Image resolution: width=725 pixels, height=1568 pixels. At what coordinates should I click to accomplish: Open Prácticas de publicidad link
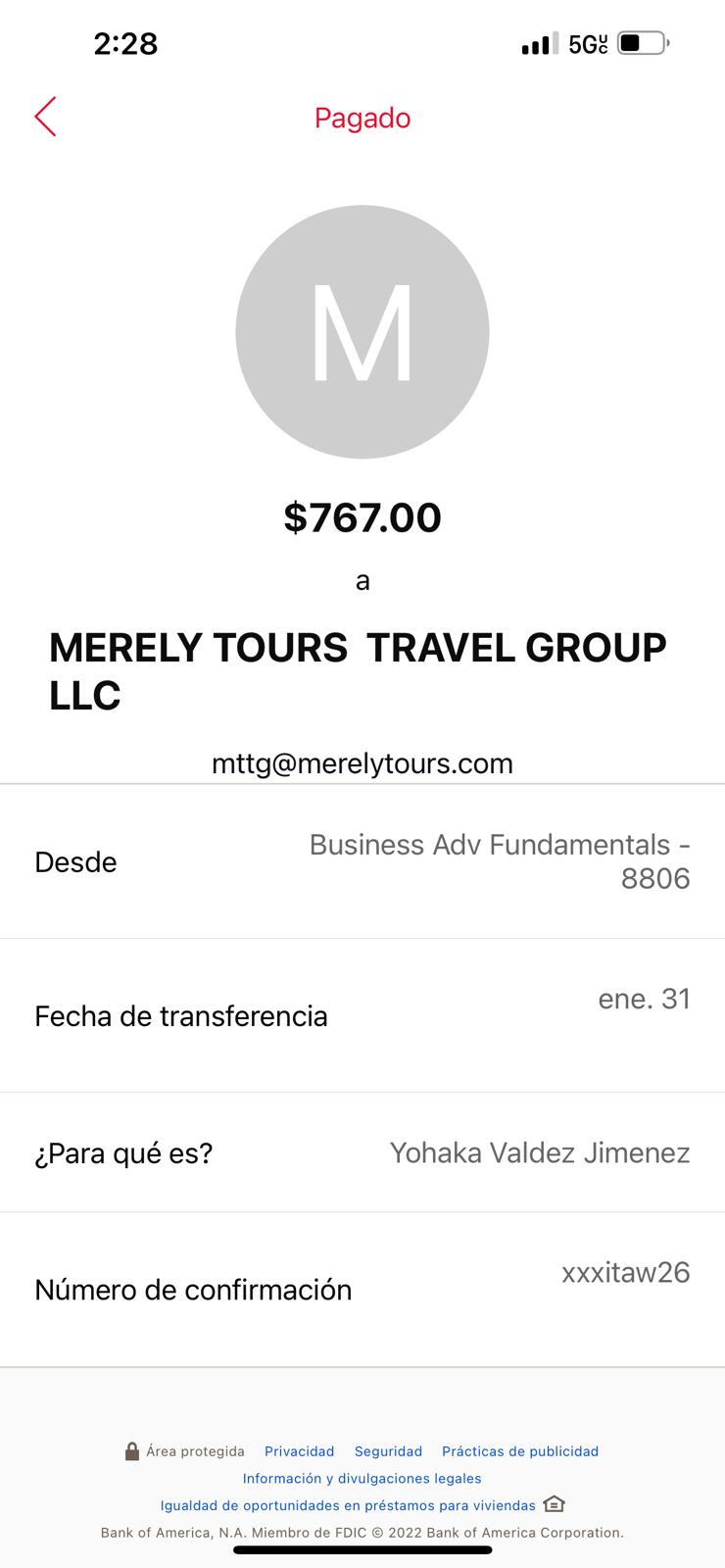pos(520,1451)
